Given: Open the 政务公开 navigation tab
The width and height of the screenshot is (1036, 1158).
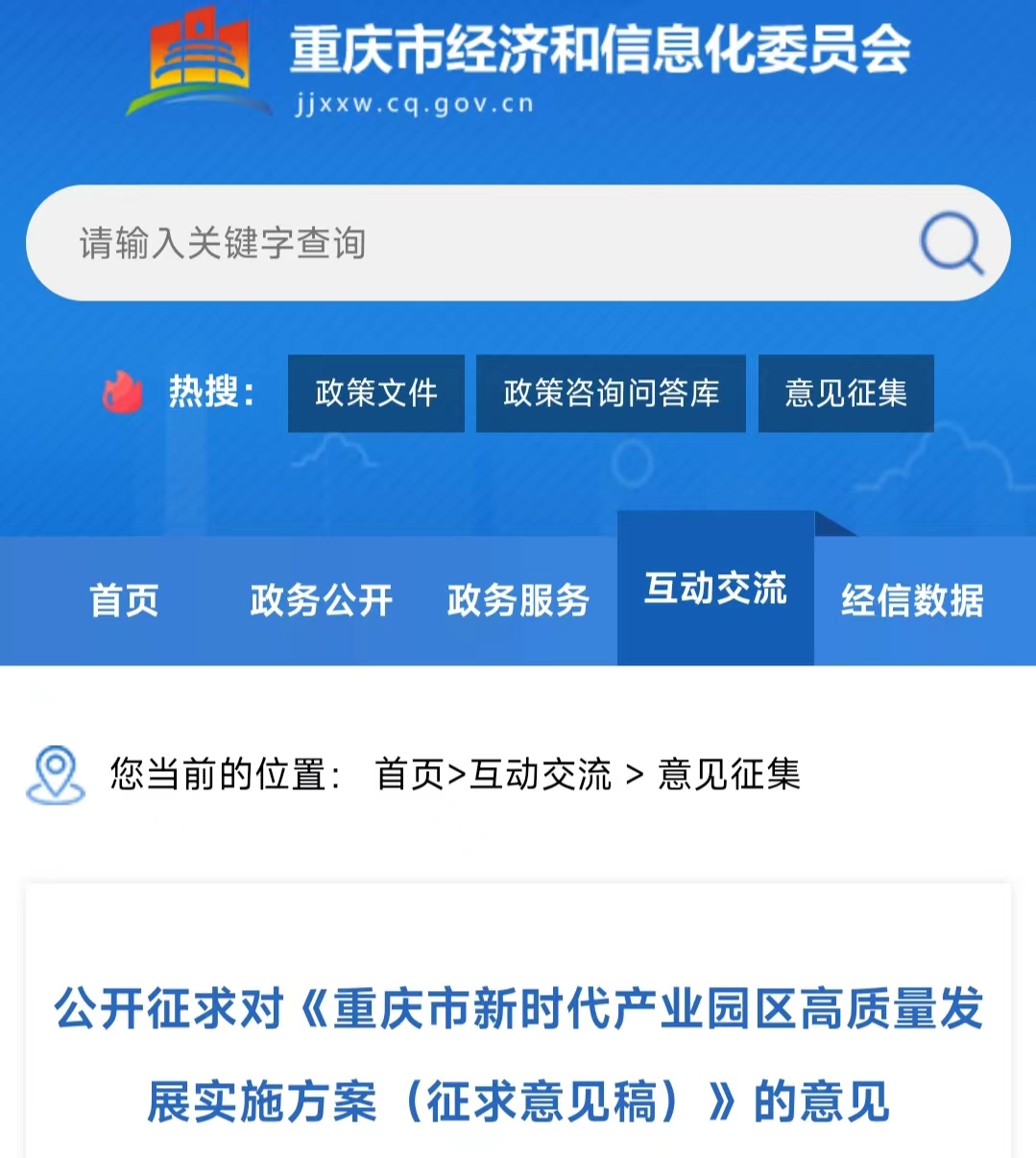Looking at the screenshot, I should click(x=321, y=600).
